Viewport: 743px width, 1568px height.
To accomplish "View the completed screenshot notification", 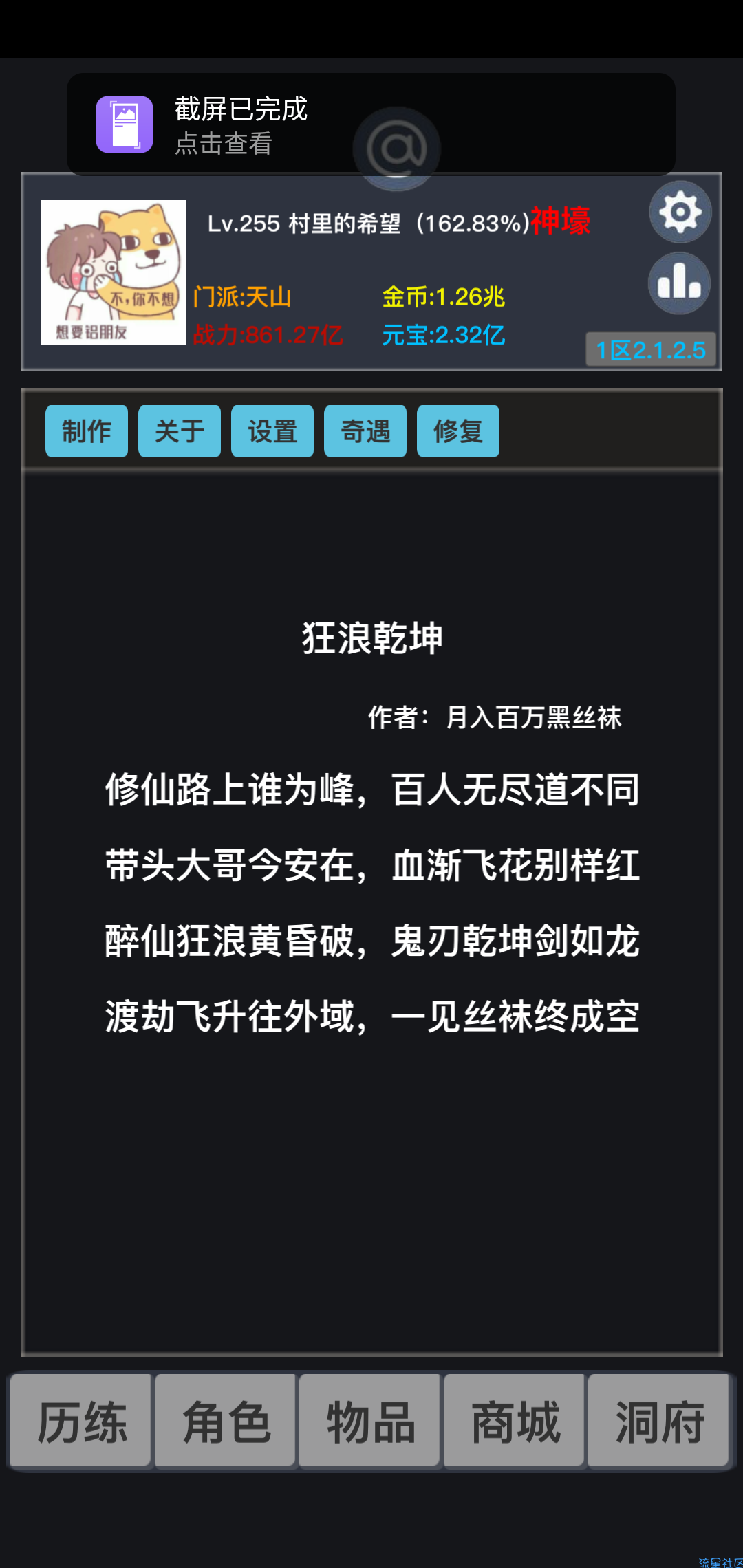I will tap(241, 124).
